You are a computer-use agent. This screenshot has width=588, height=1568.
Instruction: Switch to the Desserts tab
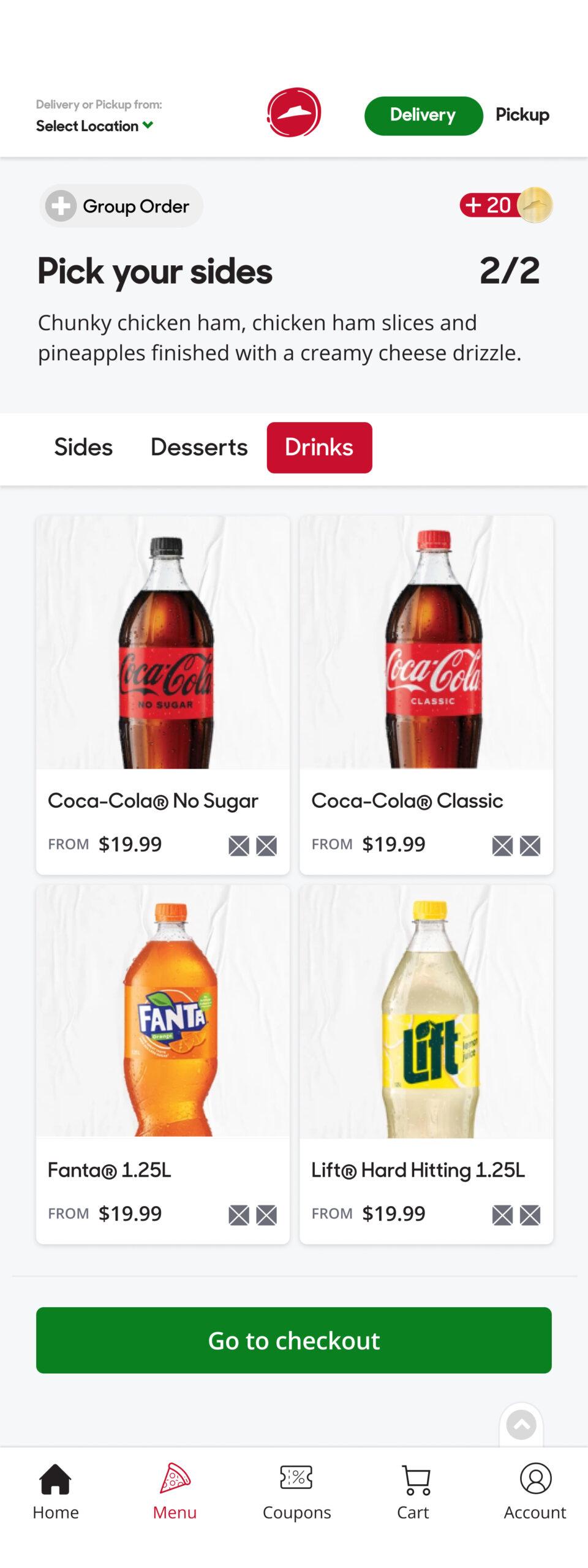[x=199, y=447]
